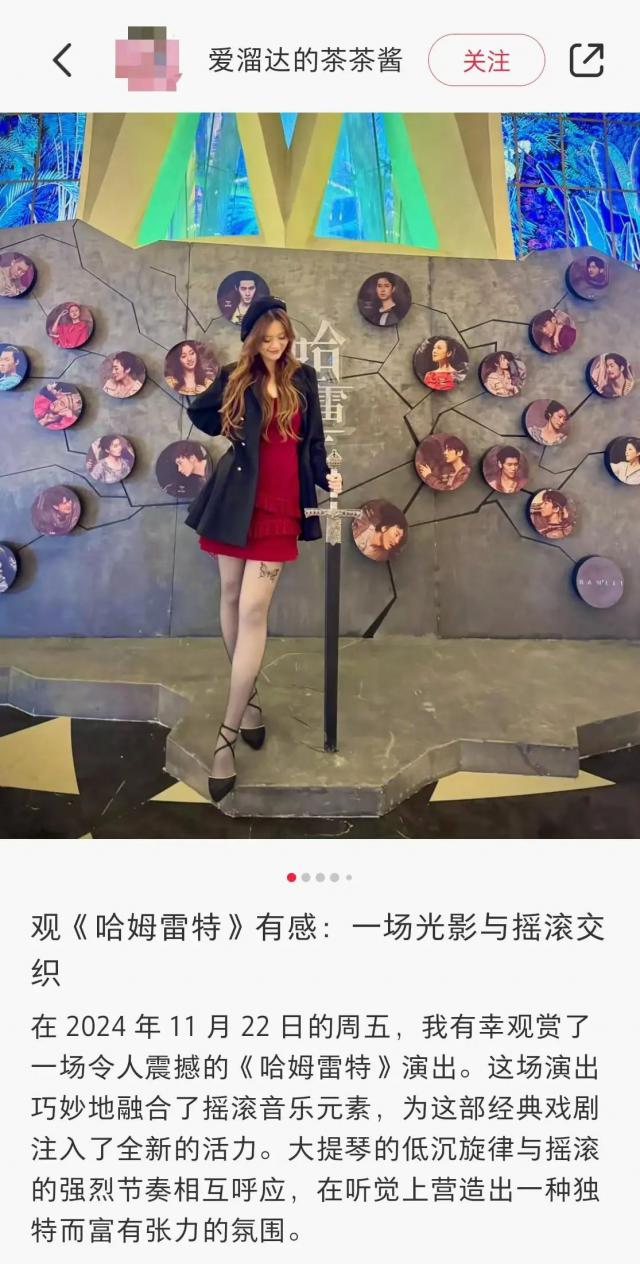
Task: Open username 爱溜达的茶茶酱 profile
Action: 305,60
